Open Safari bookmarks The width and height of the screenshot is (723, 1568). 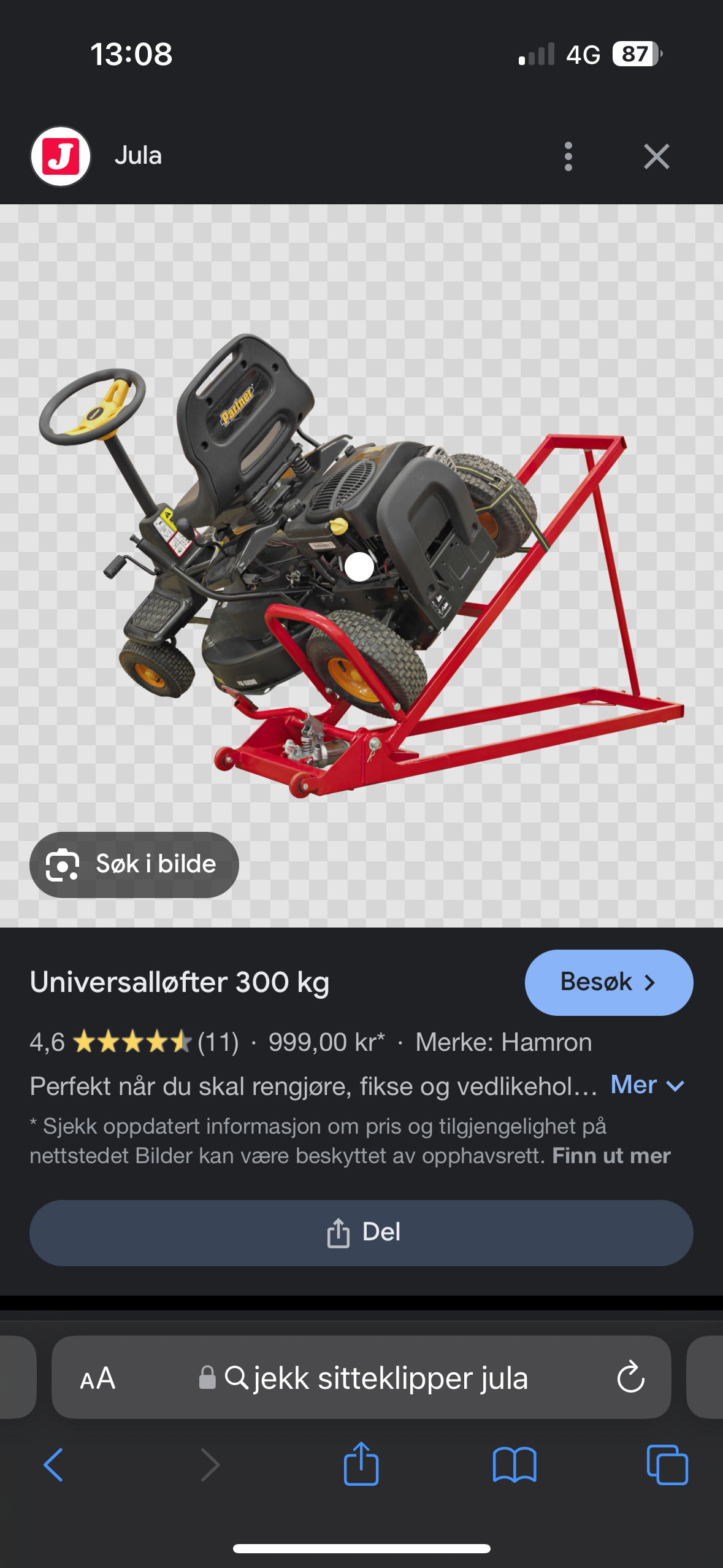click(x=515, y=1465)
